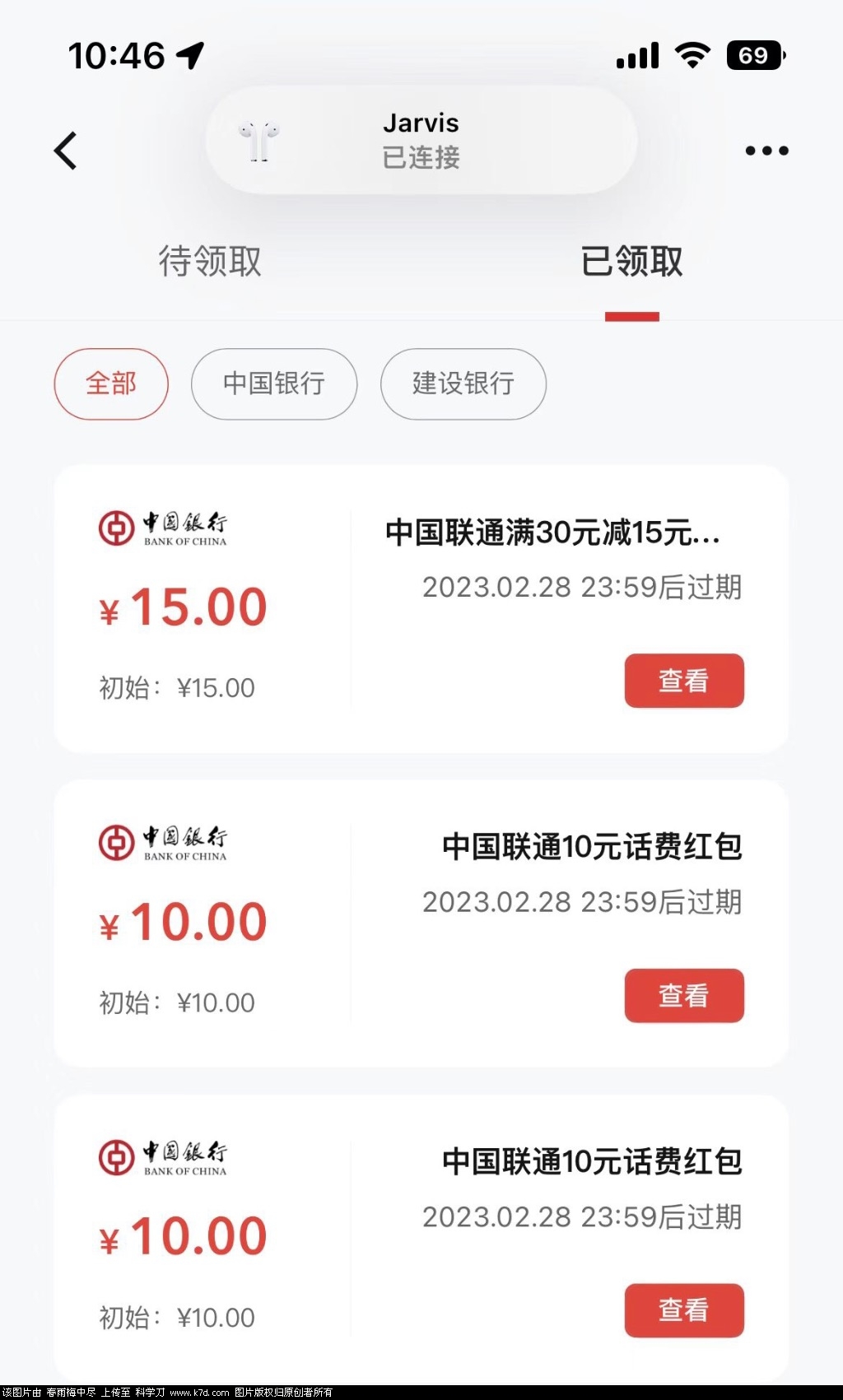
Task: Select the 全部 filter chip
Action: [x=111, y=384]
